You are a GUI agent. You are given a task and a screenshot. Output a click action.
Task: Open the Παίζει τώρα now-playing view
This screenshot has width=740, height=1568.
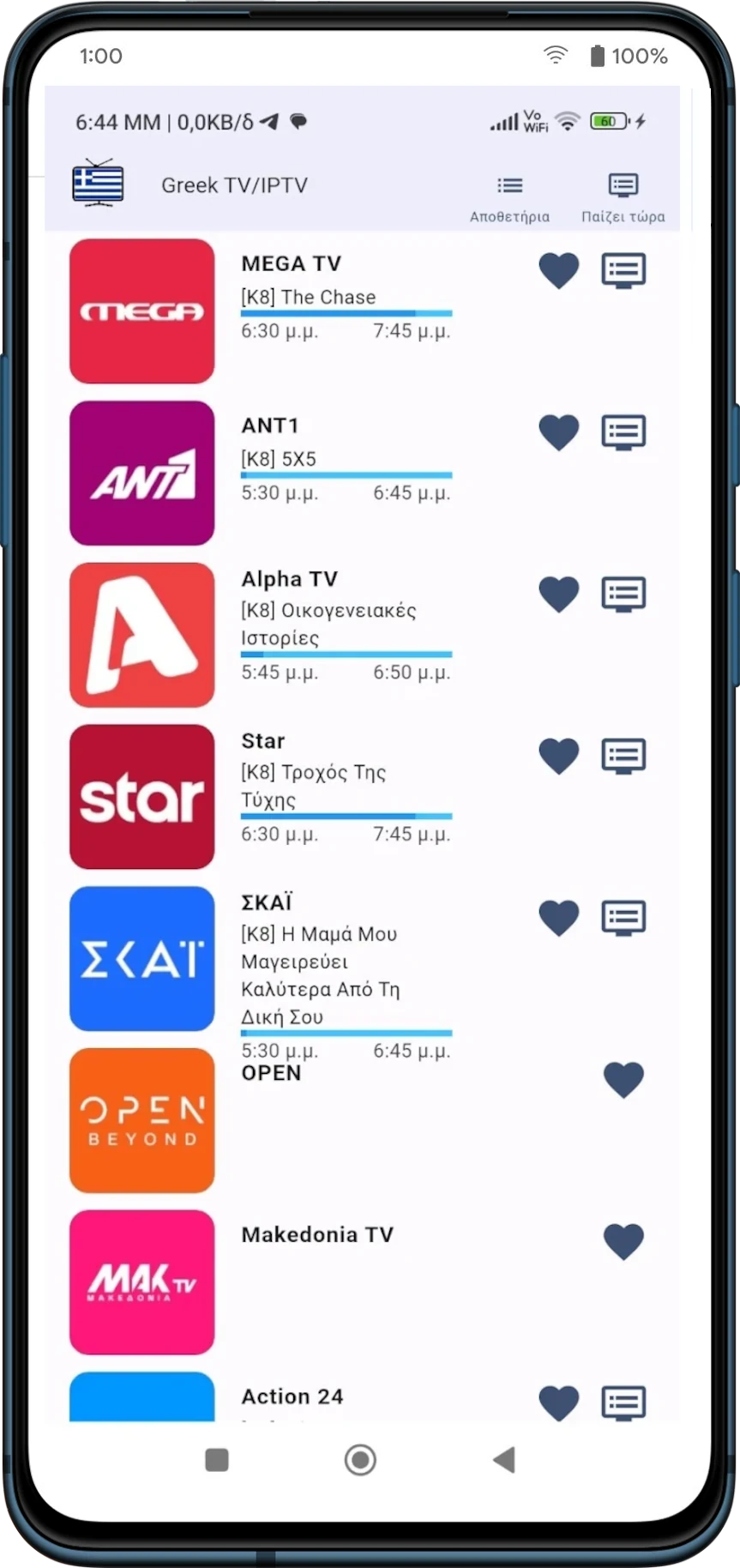[x=623, y=196]
